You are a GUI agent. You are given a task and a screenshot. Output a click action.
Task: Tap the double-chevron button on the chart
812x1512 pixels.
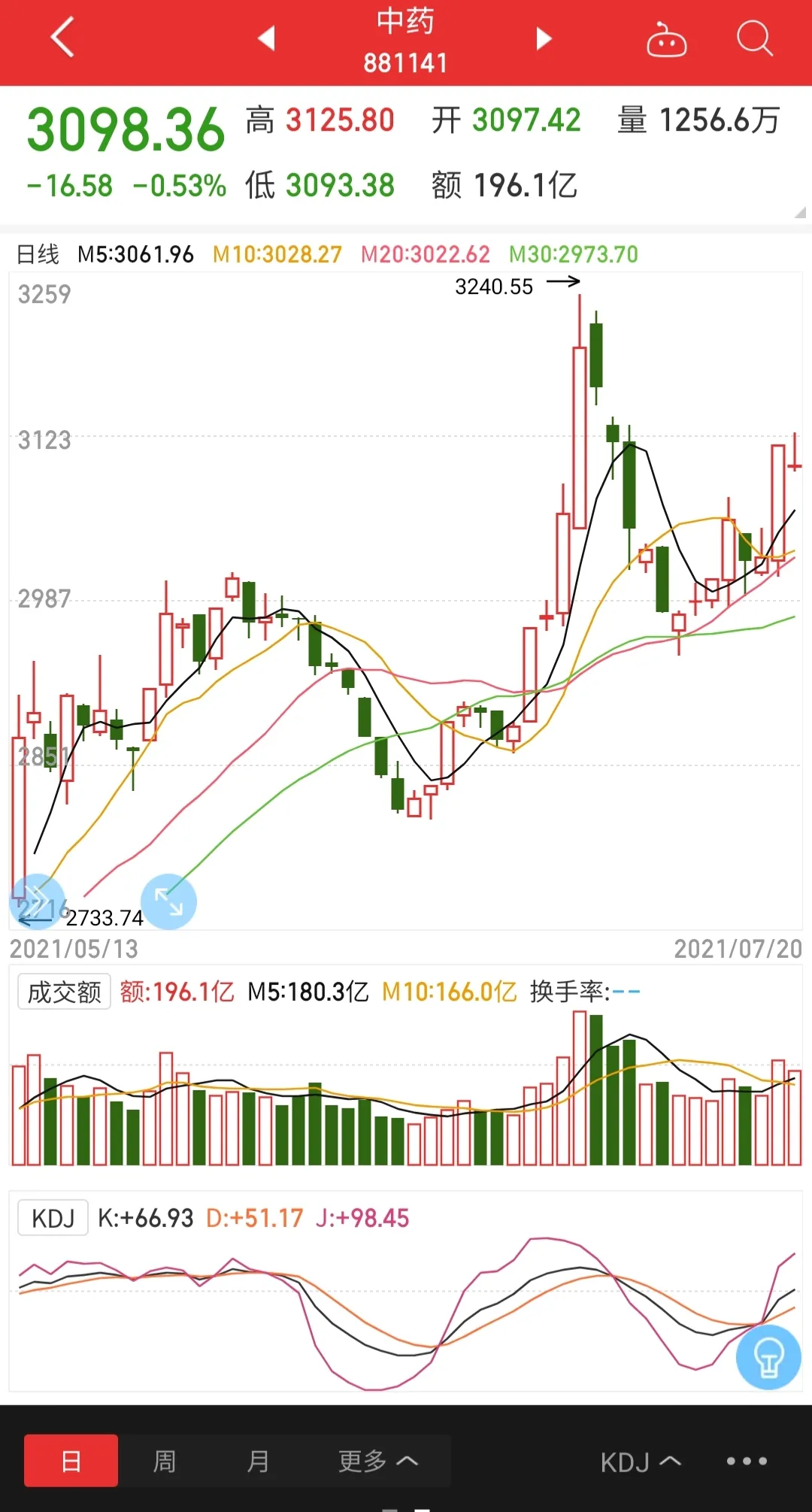tap(37, 900)
